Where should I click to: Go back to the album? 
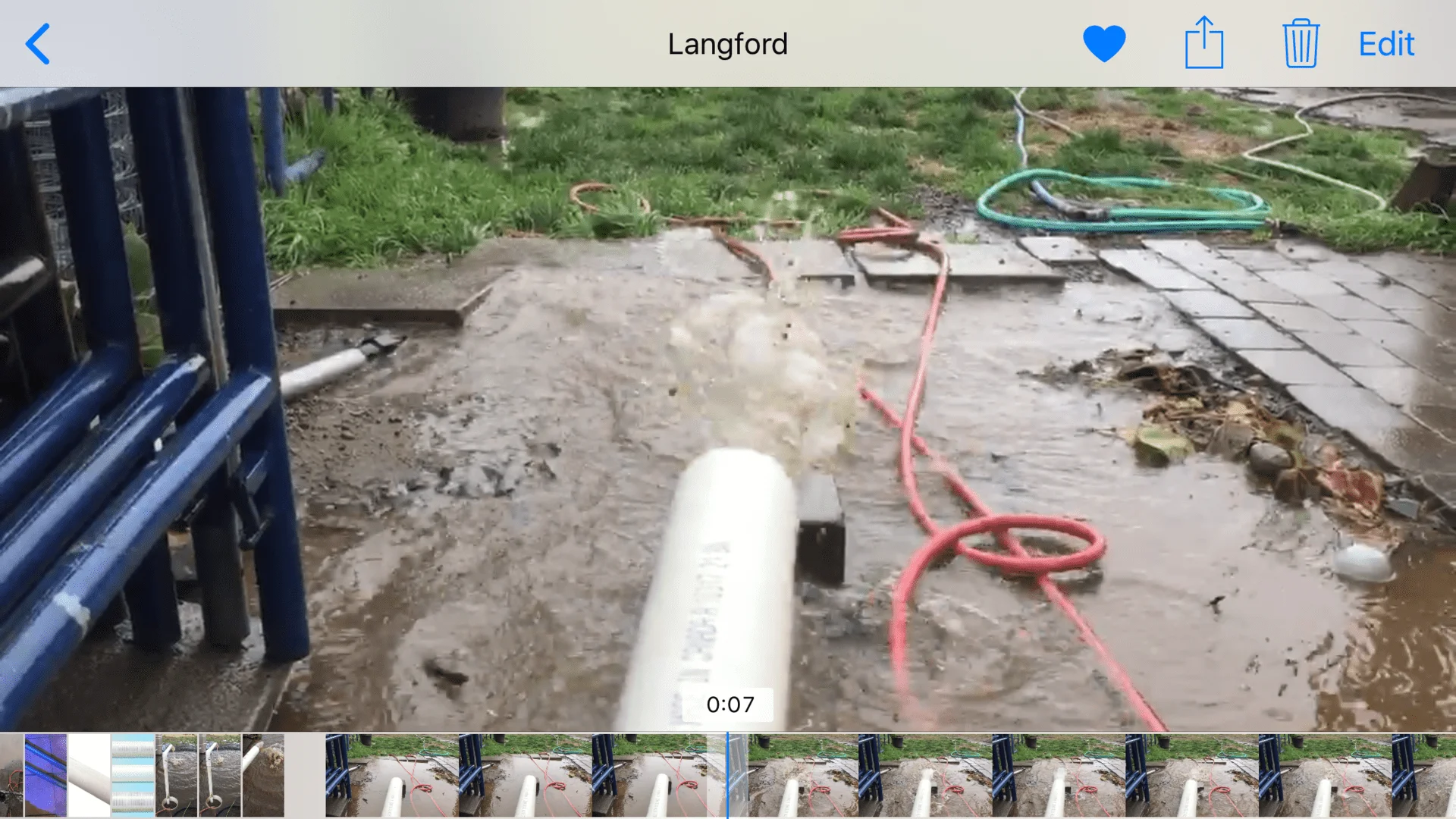pos(38,44)
